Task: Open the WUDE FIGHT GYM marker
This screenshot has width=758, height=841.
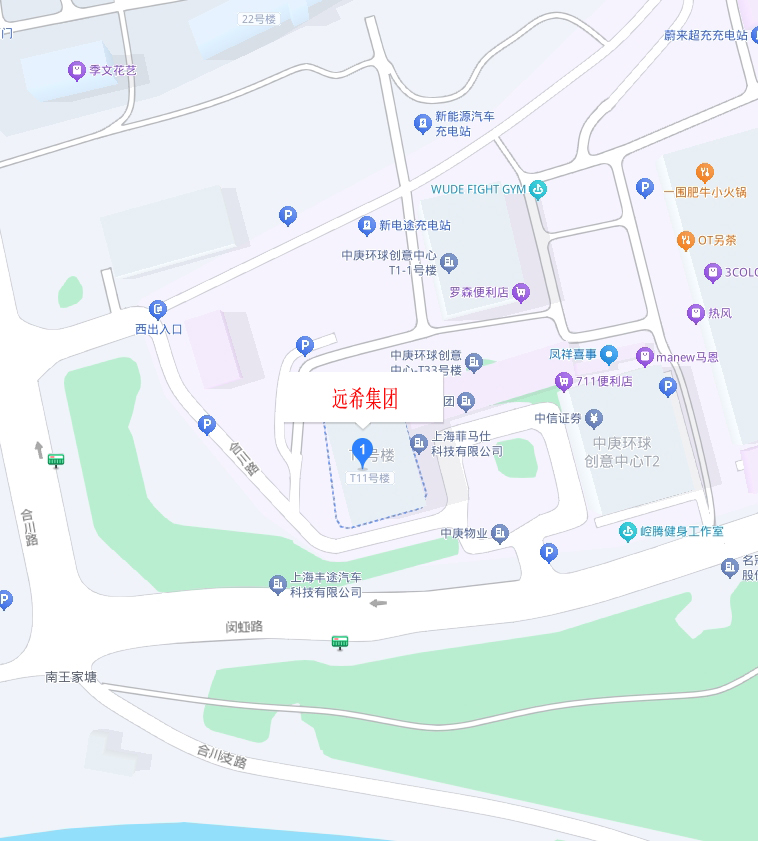Action: tap(539, 188)
